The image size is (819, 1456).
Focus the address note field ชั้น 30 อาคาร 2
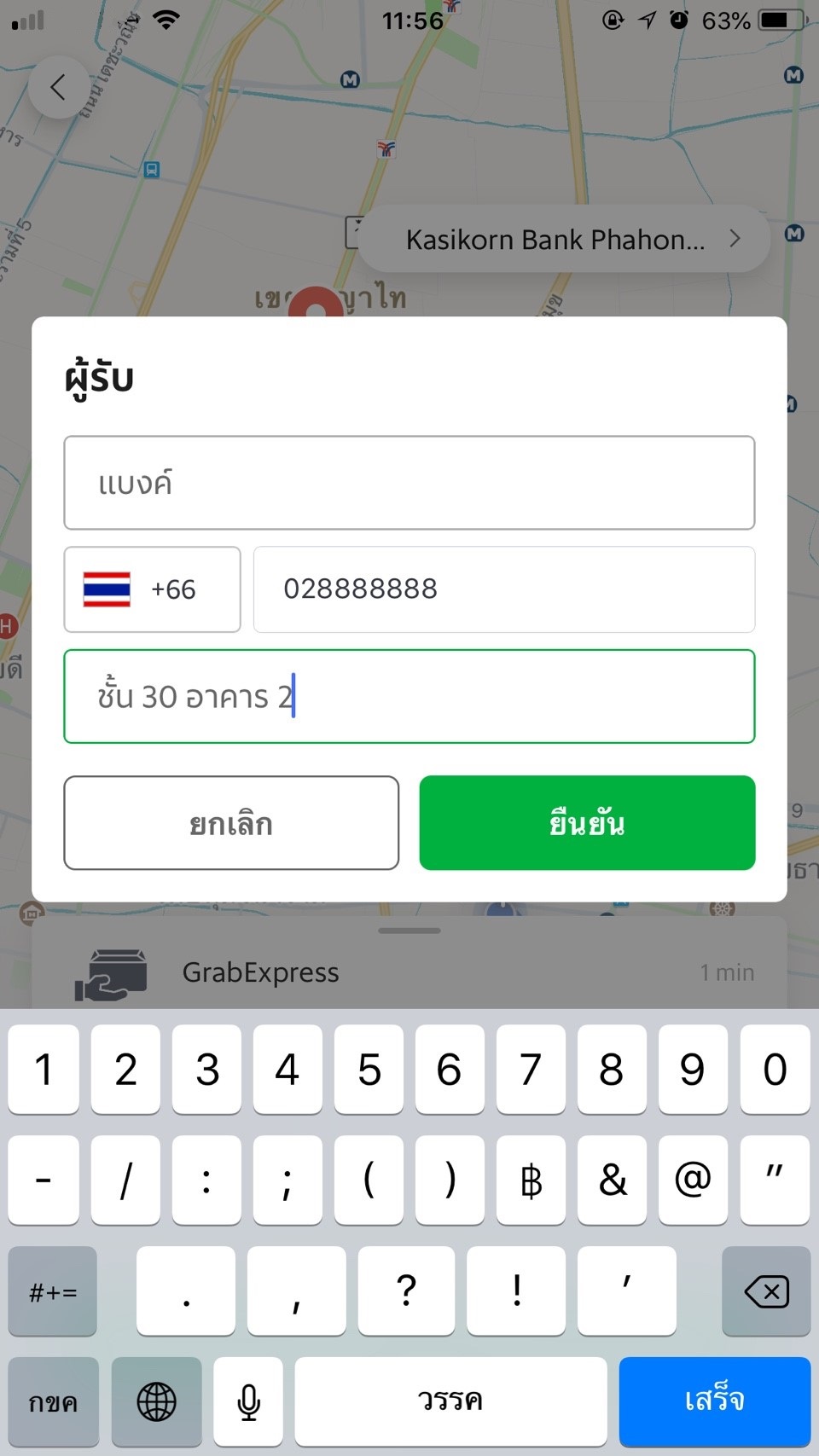click(409, 696)
